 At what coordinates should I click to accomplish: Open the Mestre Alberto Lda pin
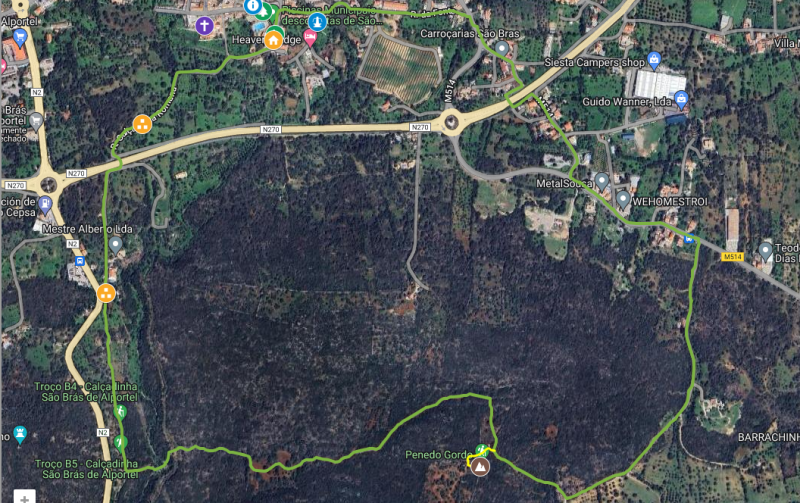(x=116, y=244)
